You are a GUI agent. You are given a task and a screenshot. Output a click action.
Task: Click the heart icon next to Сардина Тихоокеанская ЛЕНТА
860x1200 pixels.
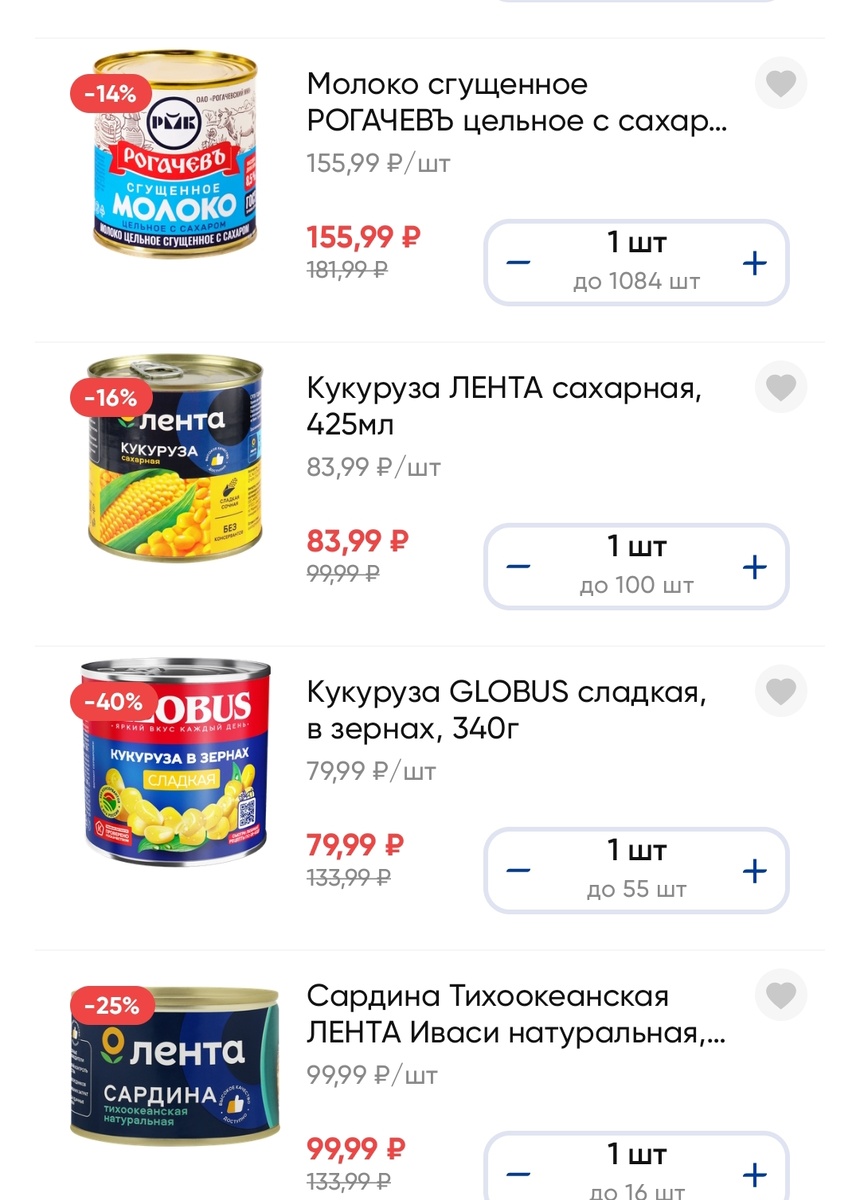coord(781,994)
